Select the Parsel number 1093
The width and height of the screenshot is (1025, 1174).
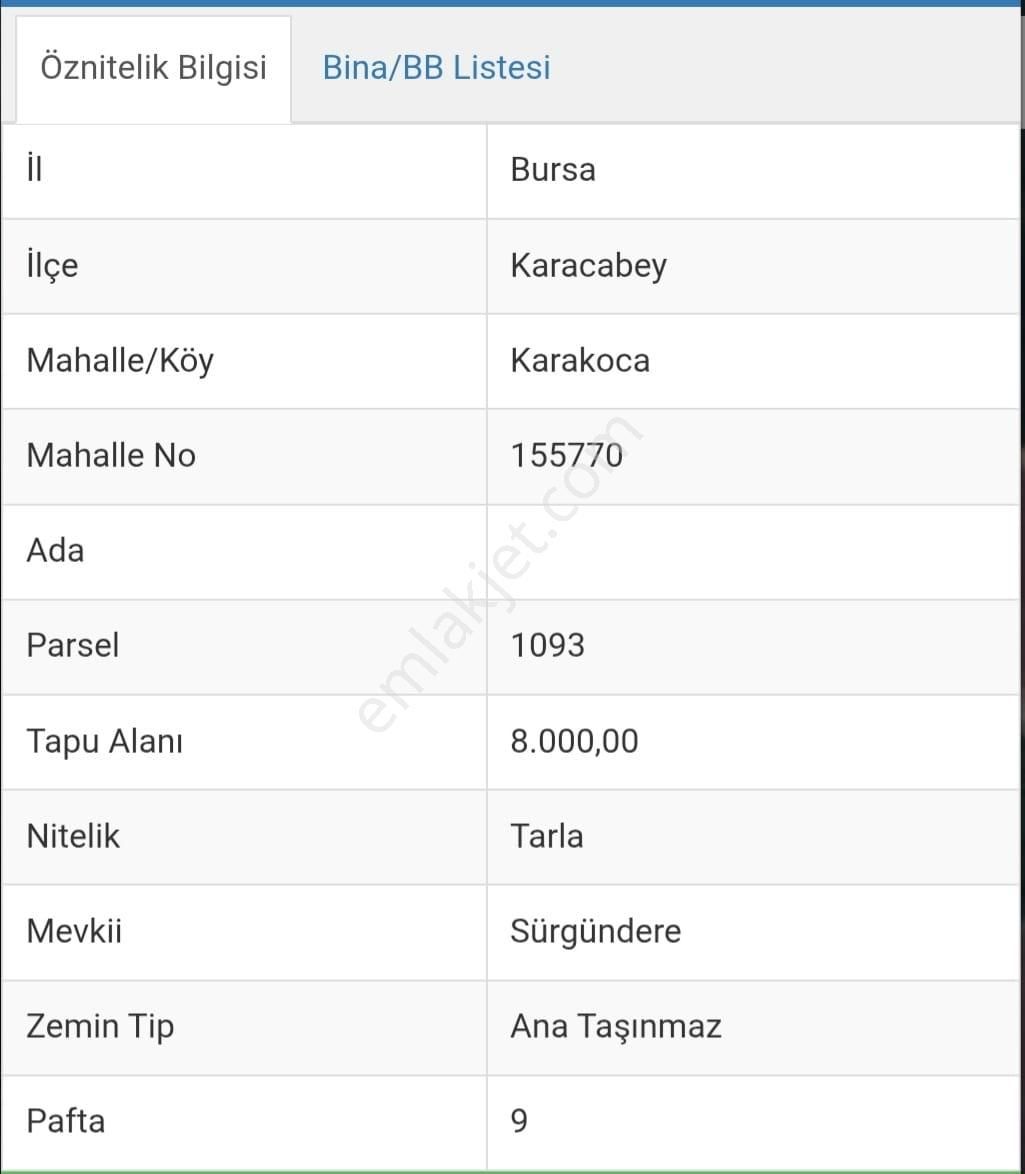[x=548, y=646]
